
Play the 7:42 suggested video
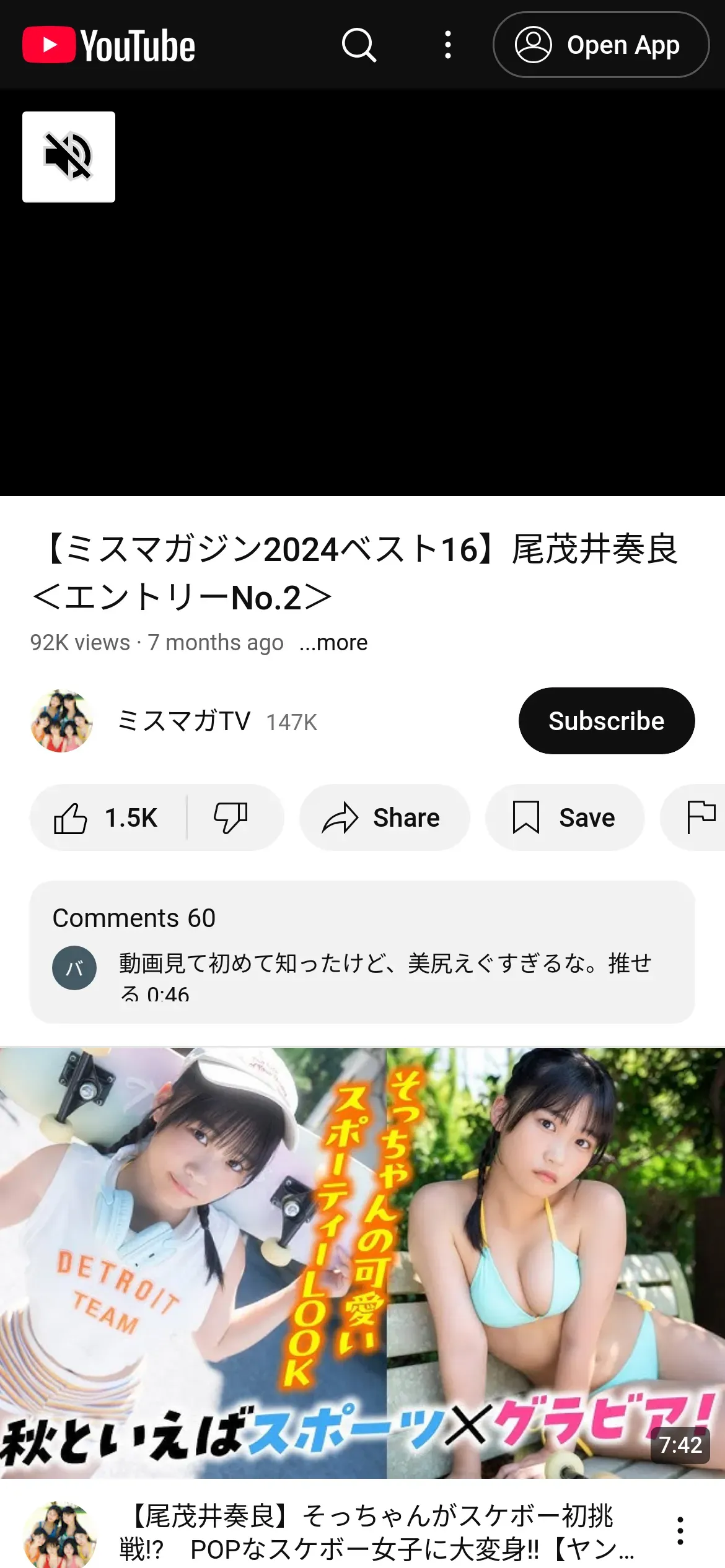pos(362,1263)
